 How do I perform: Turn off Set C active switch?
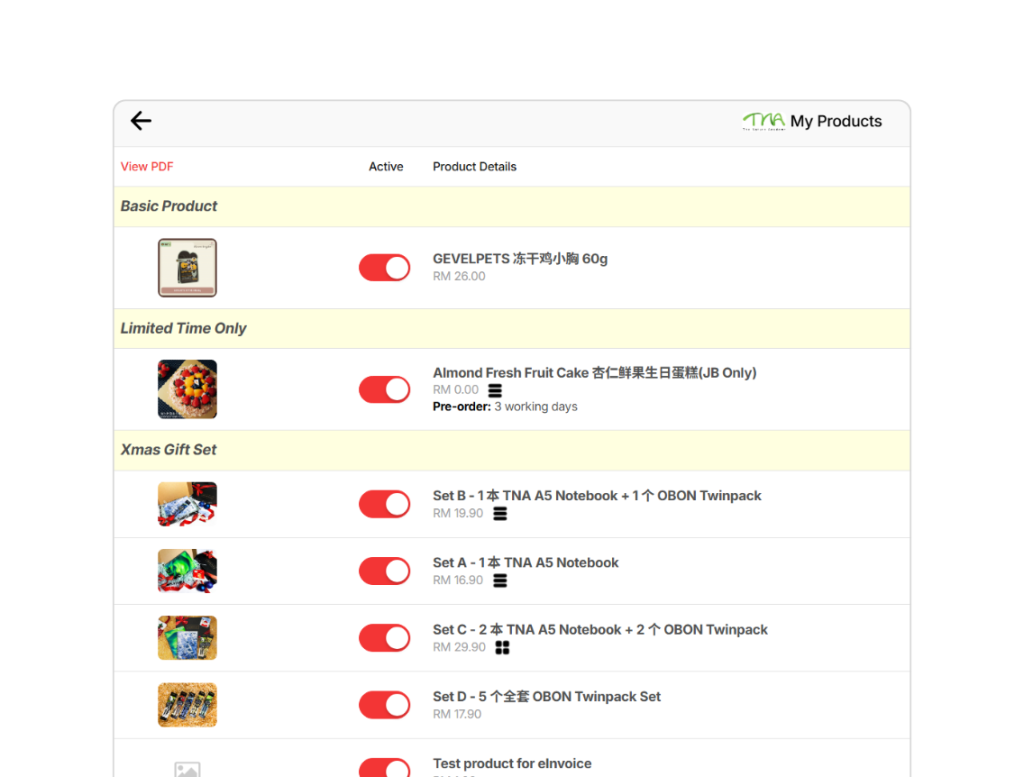(385, 638)
